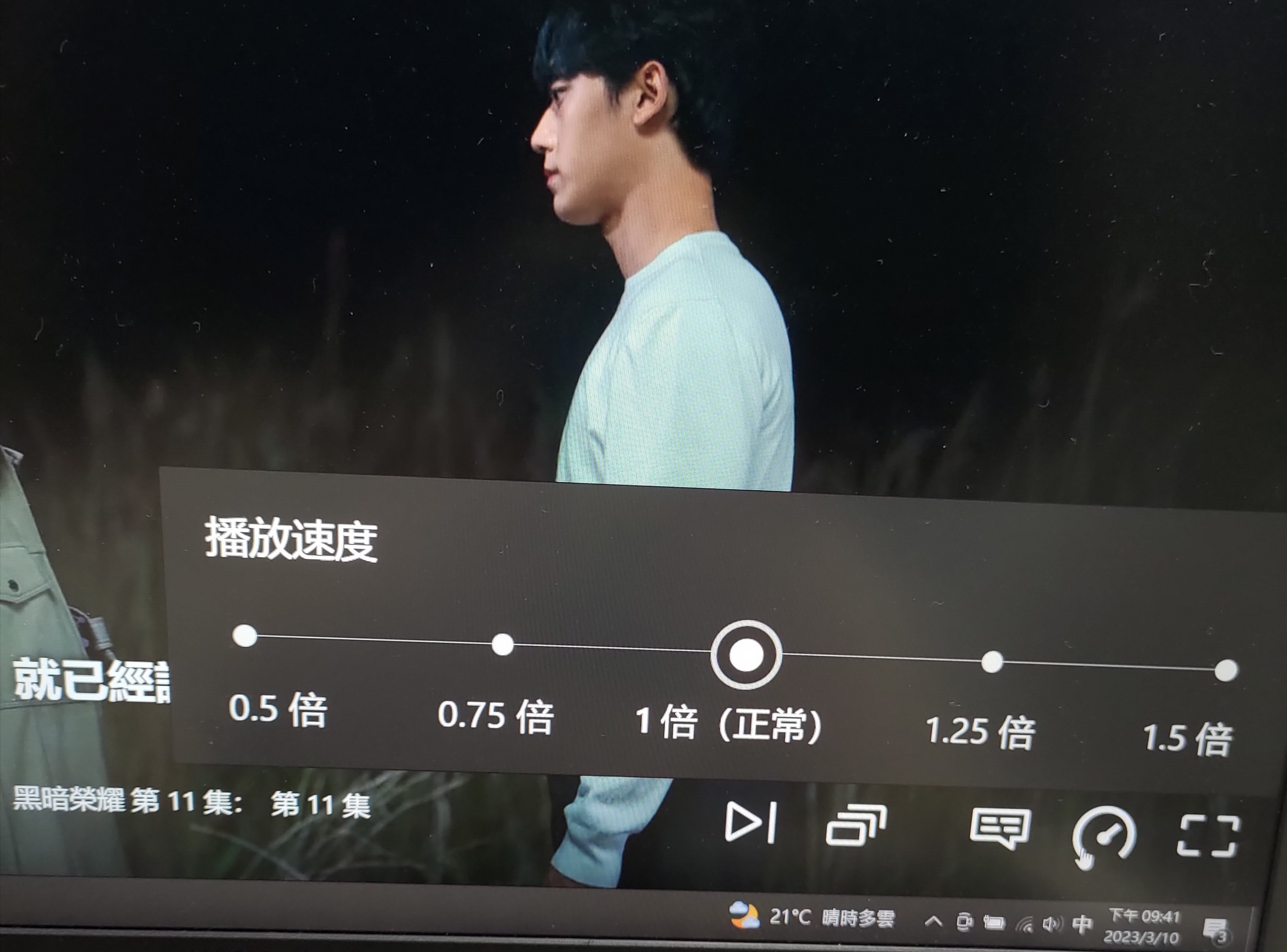Switch playback speed to 1.25 倍
Screen dimensions: 1287x952
992,662
